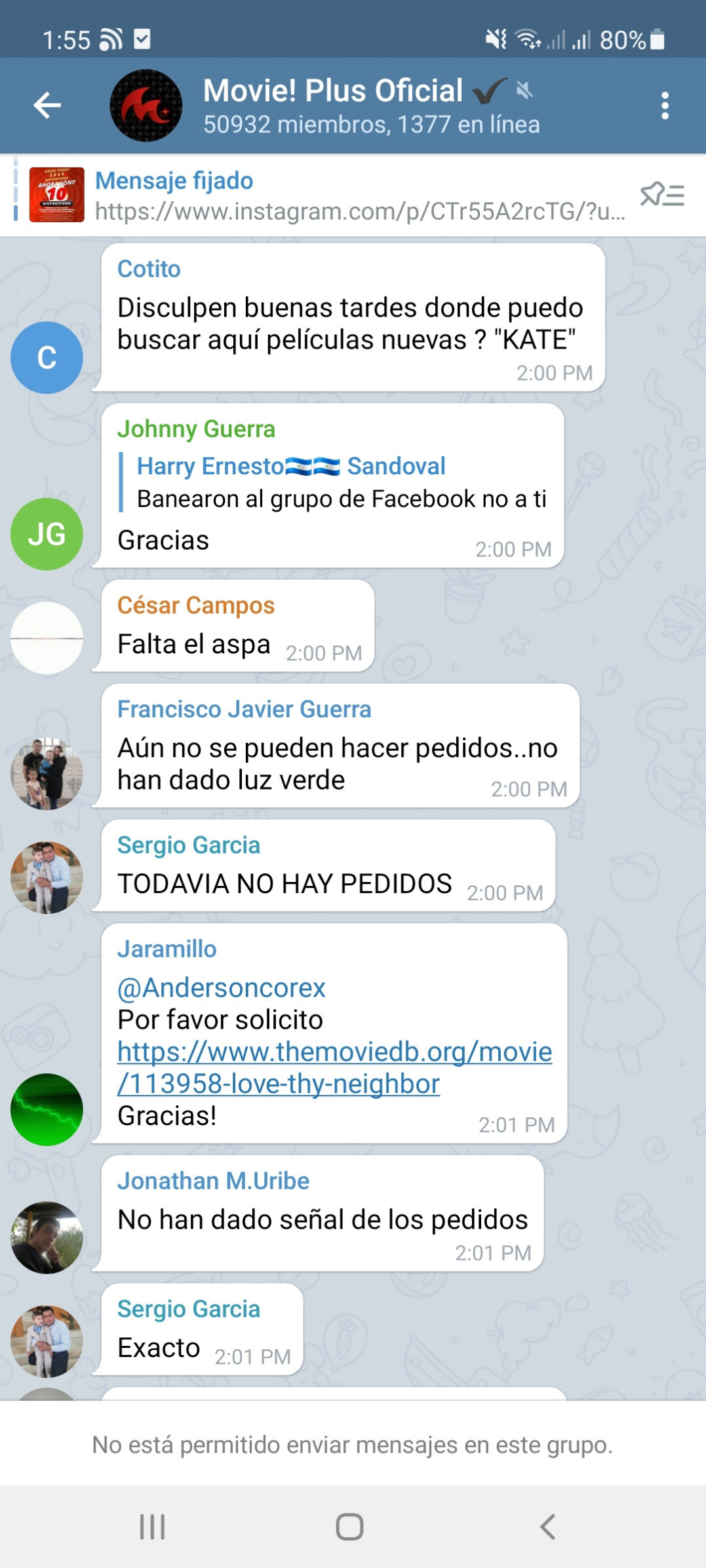
Task: View Jonathan M.Uribe's profile picture
Action: pyautogui.click(x=47, y=1237)
